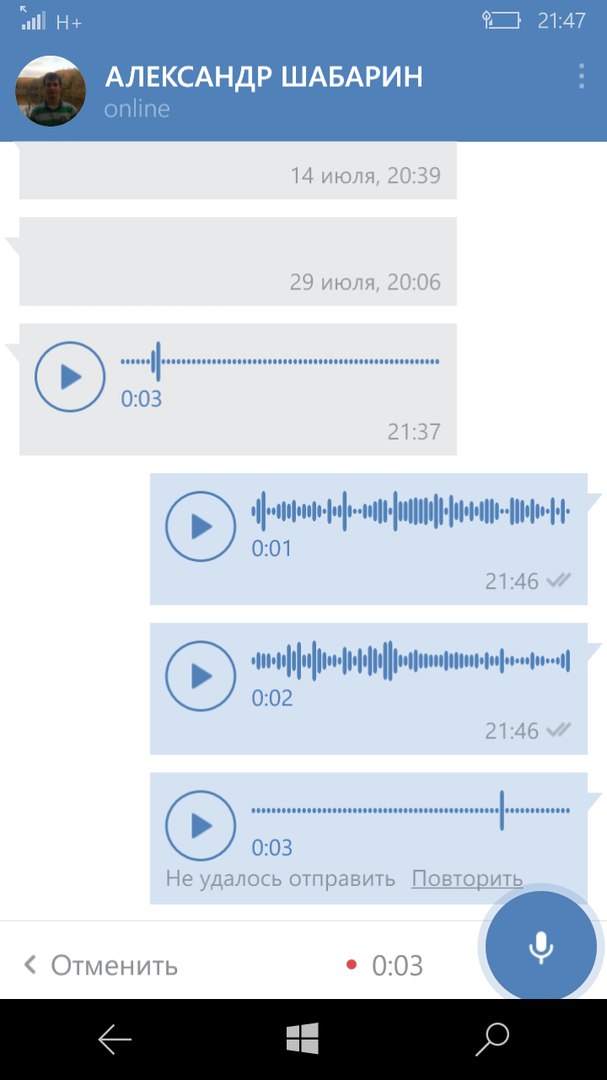Cancel the recording with Отменить
Screen dimensions: 607x1080
click(x=101, y=965)
